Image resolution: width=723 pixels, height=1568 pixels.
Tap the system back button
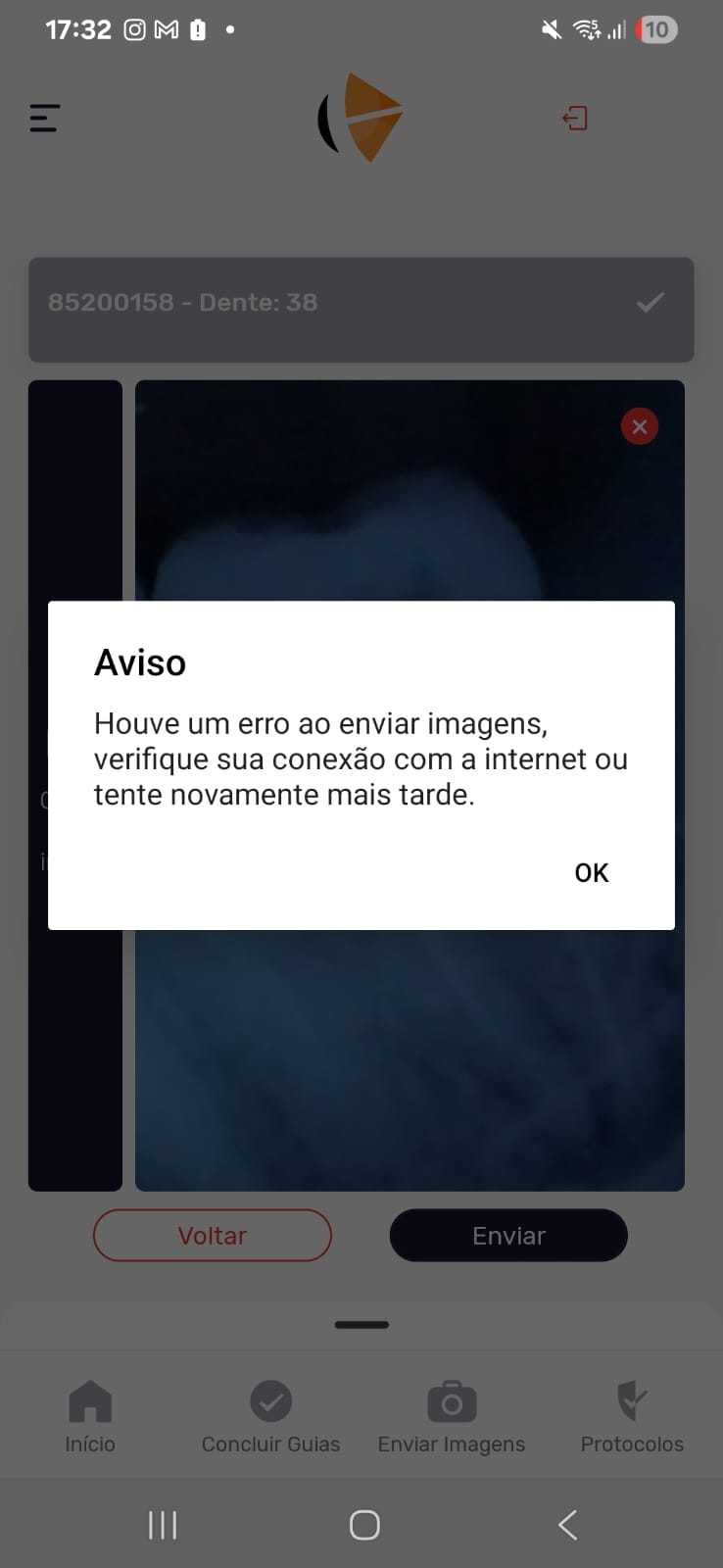coord(567,1525)
